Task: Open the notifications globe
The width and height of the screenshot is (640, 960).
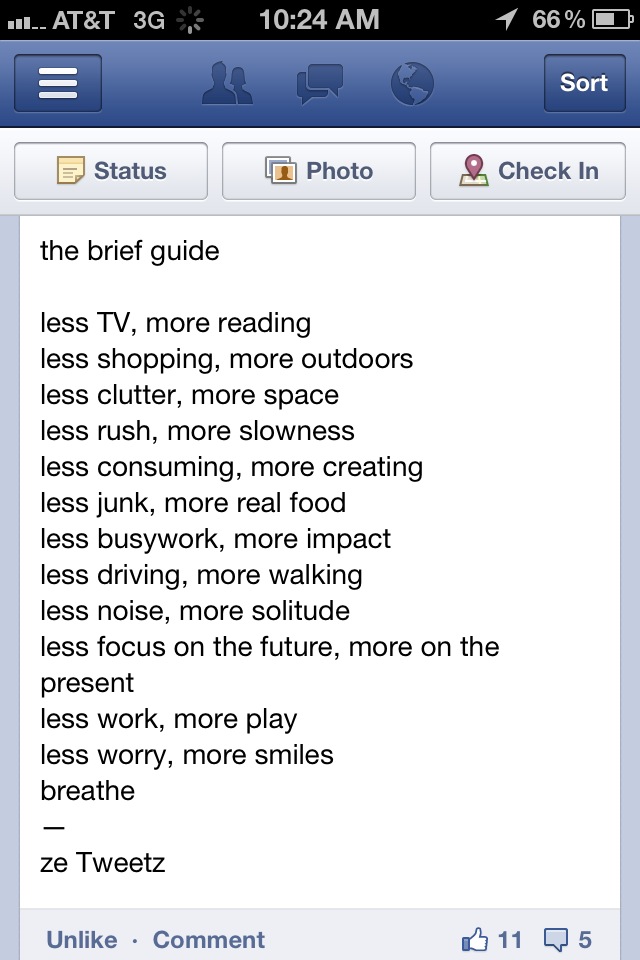Action: click(x=411, y=83)
